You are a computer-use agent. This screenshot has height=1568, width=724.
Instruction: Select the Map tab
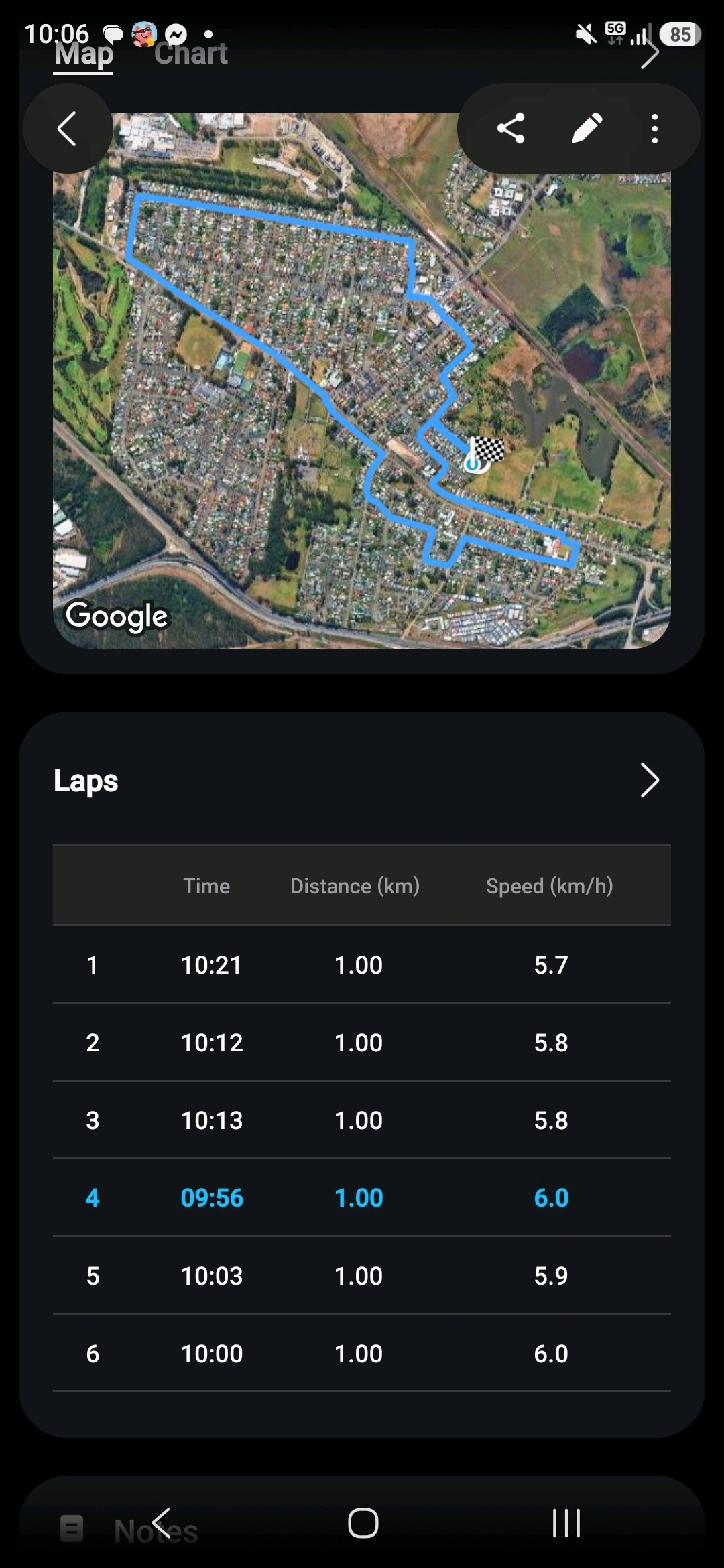tap(84, 54)
